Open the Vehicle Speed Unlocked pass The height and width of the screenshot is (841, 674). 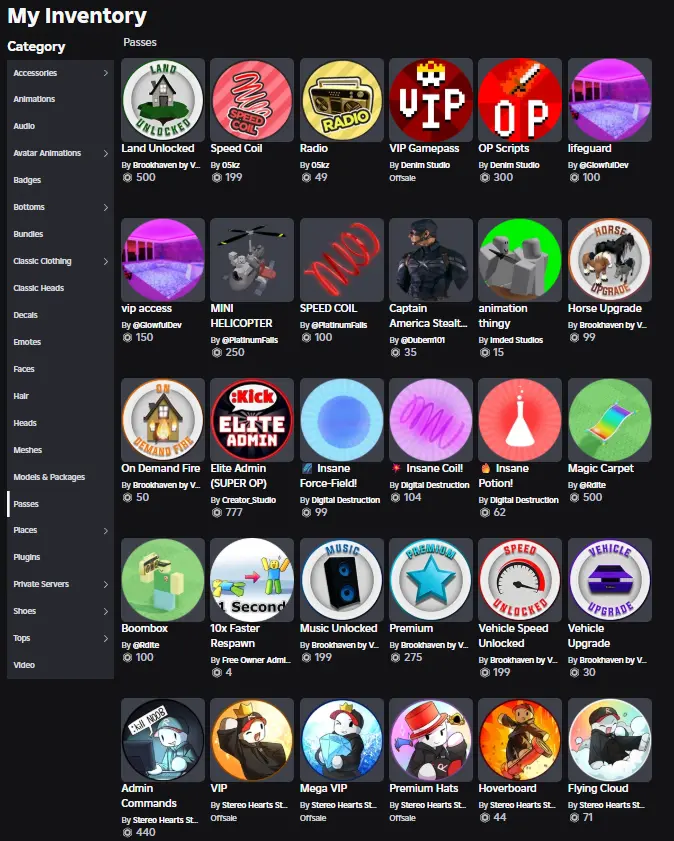(x=520, y=580)
